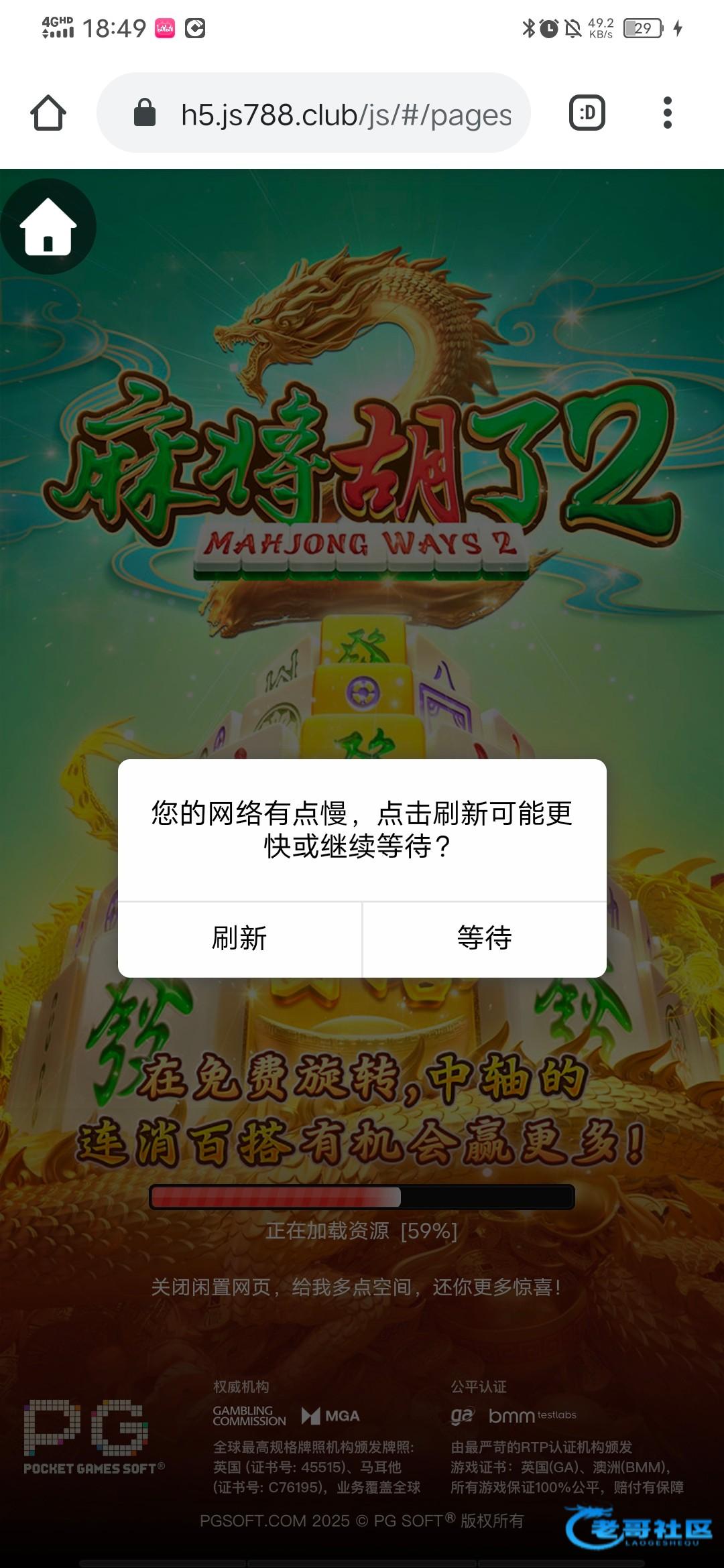Image resolution: width=724 pixels, height=1568 pixels.
Task: Tap the white house icon on the game page
Action: pyautogui.click(x=48, y=226)
